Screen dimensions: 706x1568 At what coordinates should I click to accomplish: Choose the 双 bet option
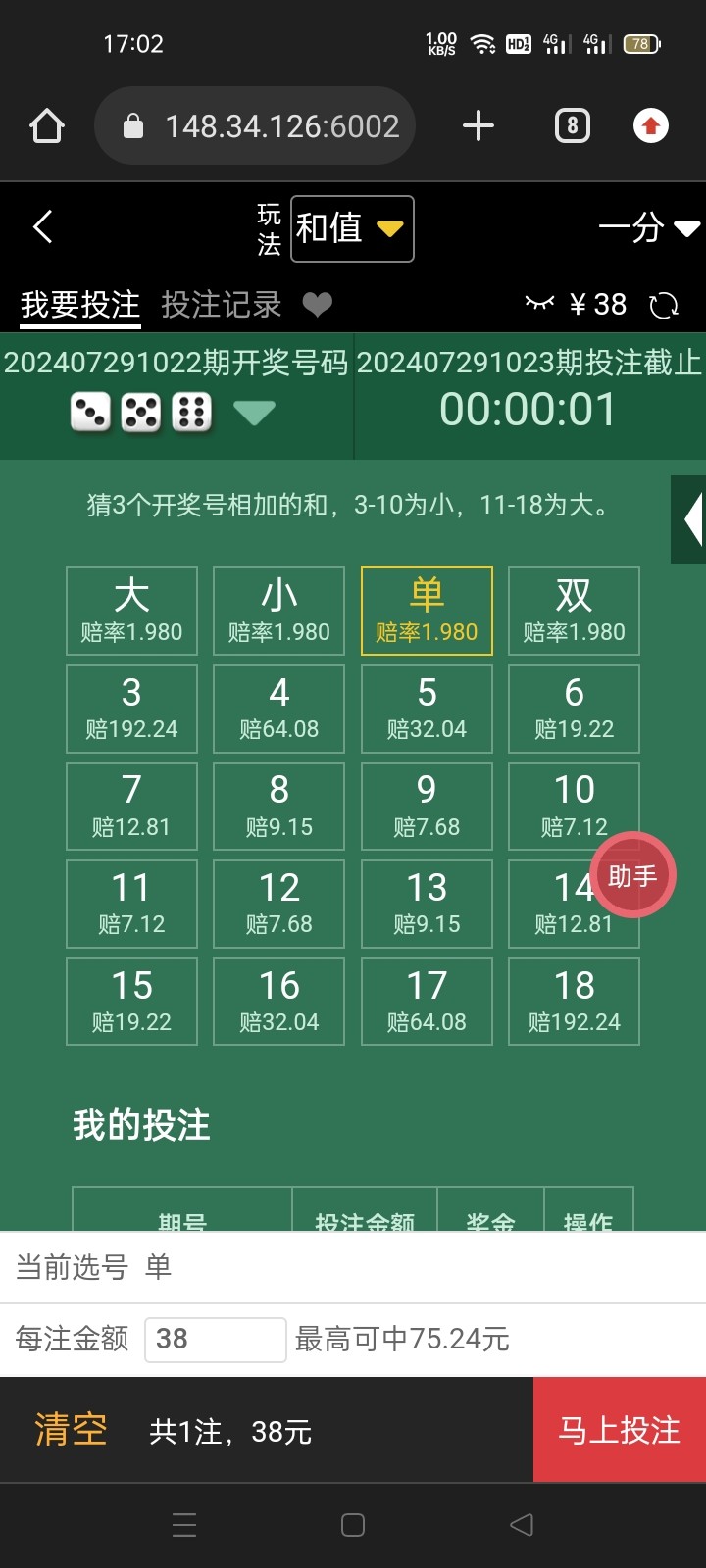pos(574,611)
